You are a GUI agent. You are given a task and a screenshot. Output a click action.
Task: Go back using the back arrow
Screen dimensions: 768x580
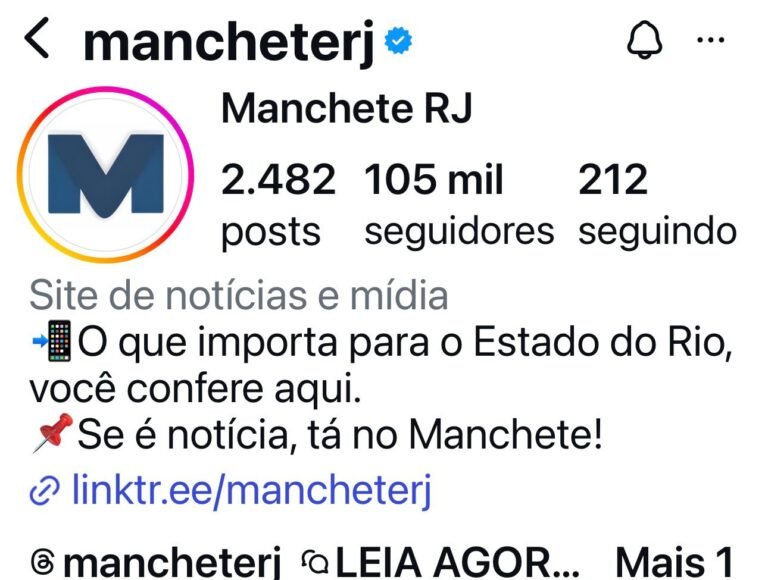37,40
